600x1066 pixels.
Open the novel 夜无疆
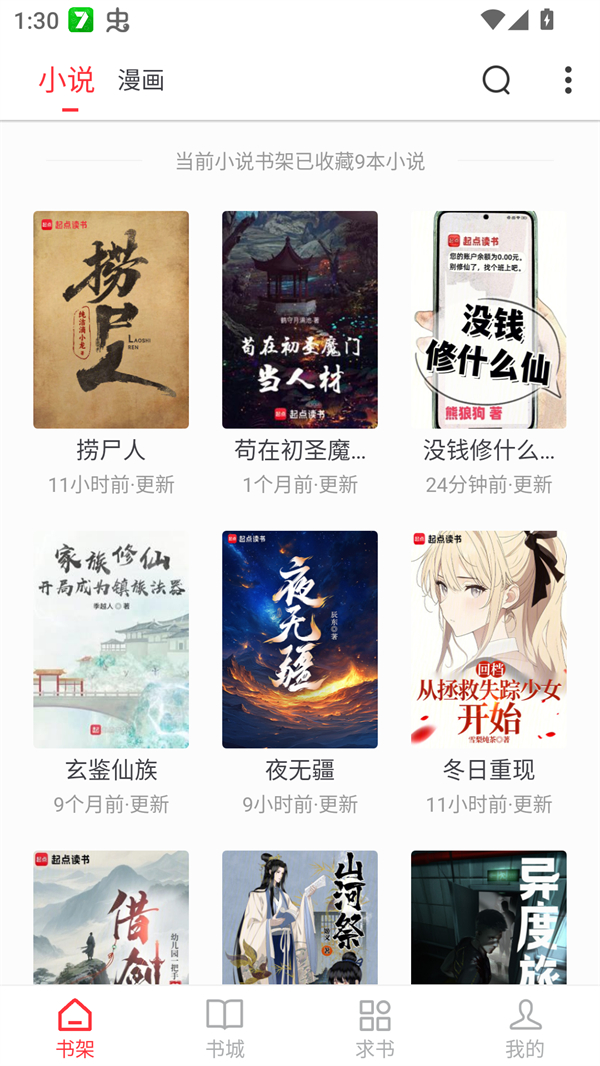click(300, 640)
